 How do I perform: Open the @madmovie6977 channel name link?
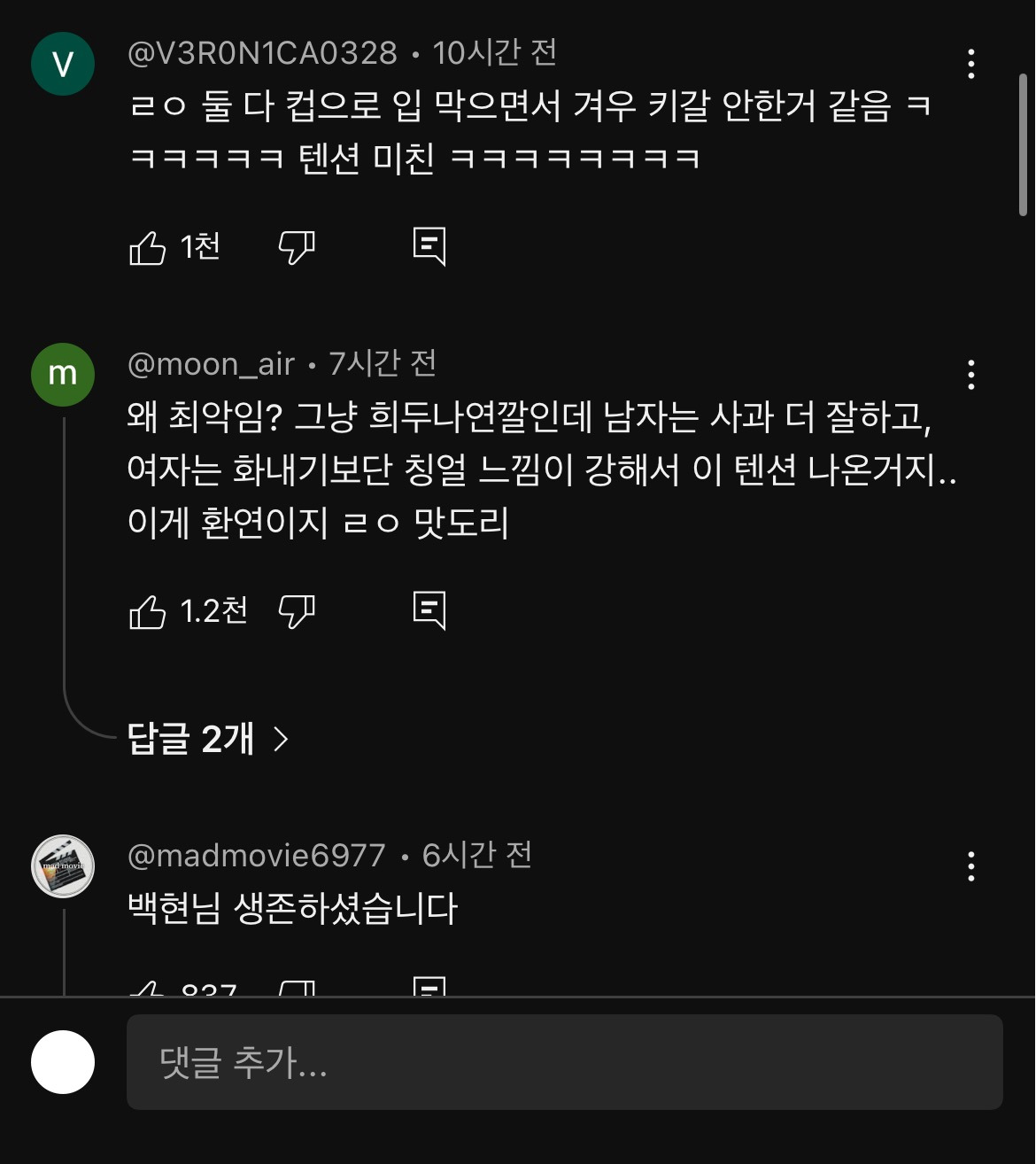pos(257,856)
